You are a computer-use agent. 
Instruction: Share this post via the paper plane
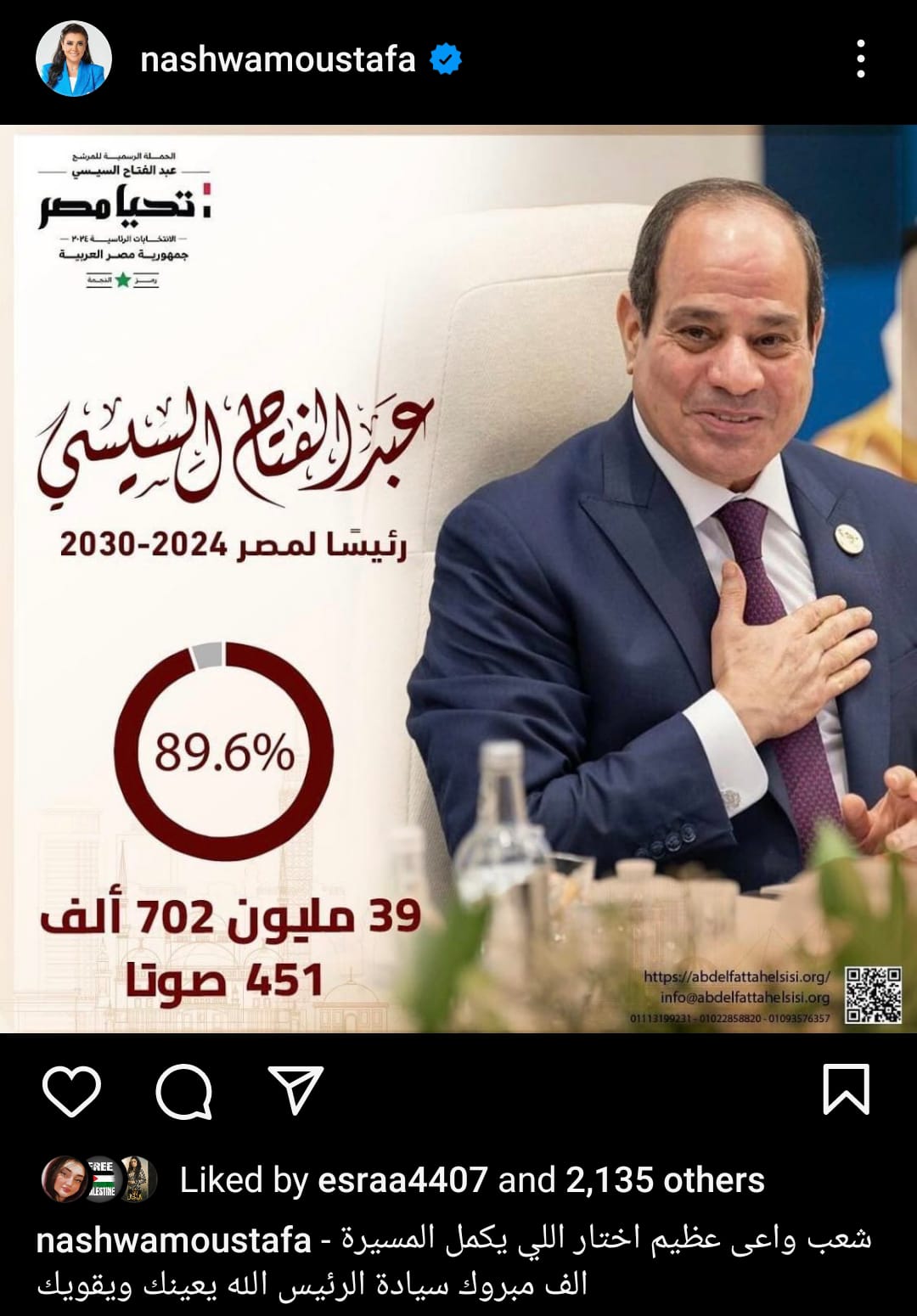(x=295, y=1090)
